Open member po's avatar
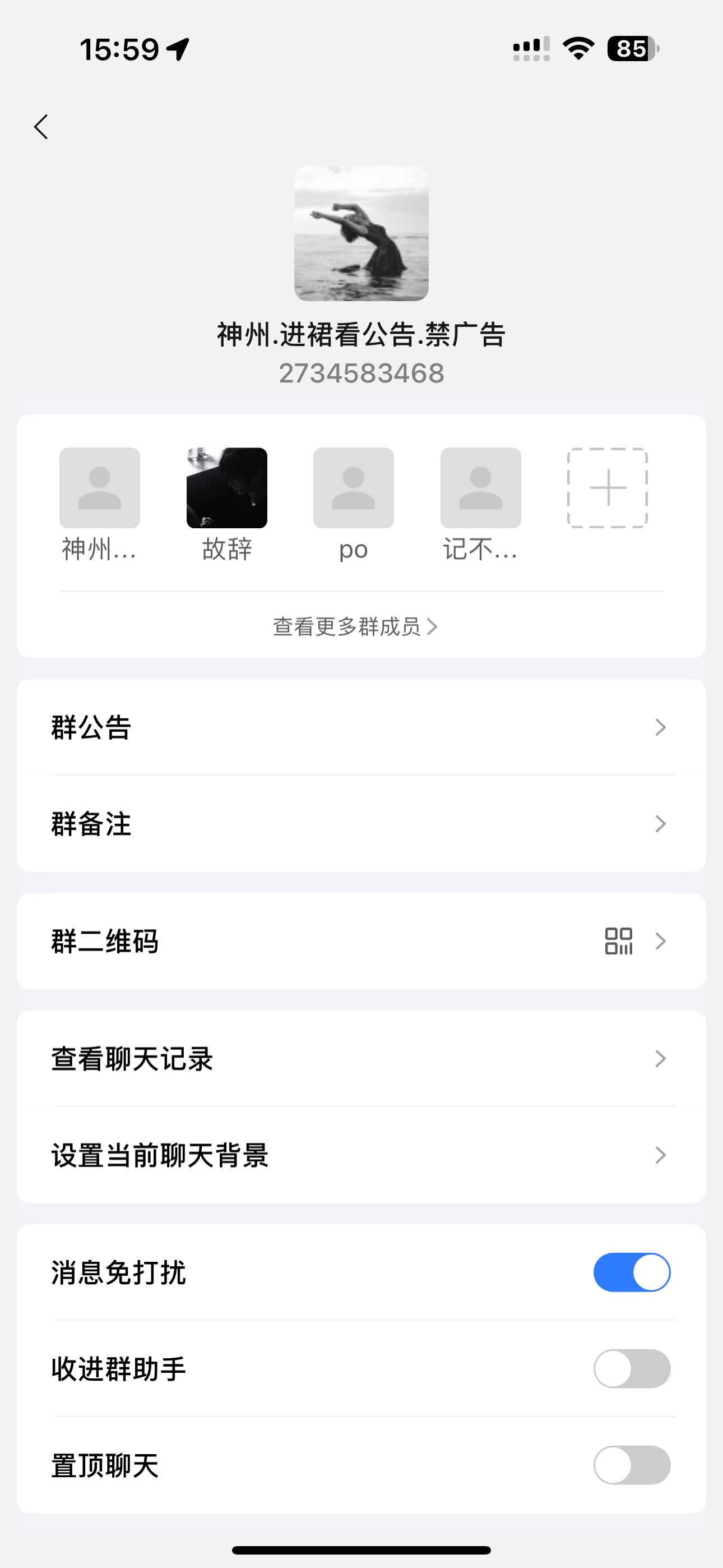The width and height of the screenshot is (723, 1568). coord(354,487)
